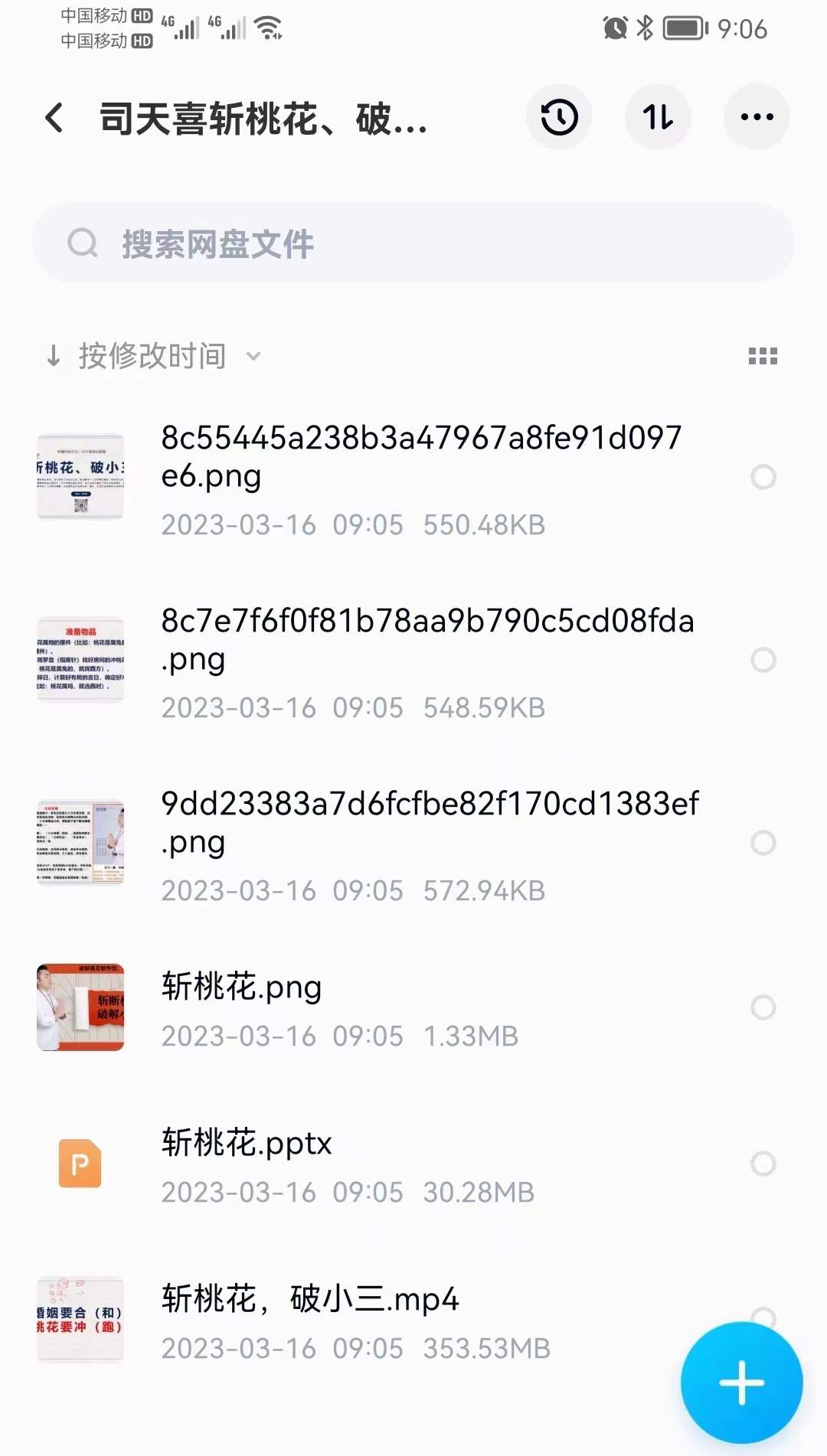Screen dimensions: 827x1456
Task: Open the 按修改时间 sort dropdown
Action: click(x=152, y=355)
